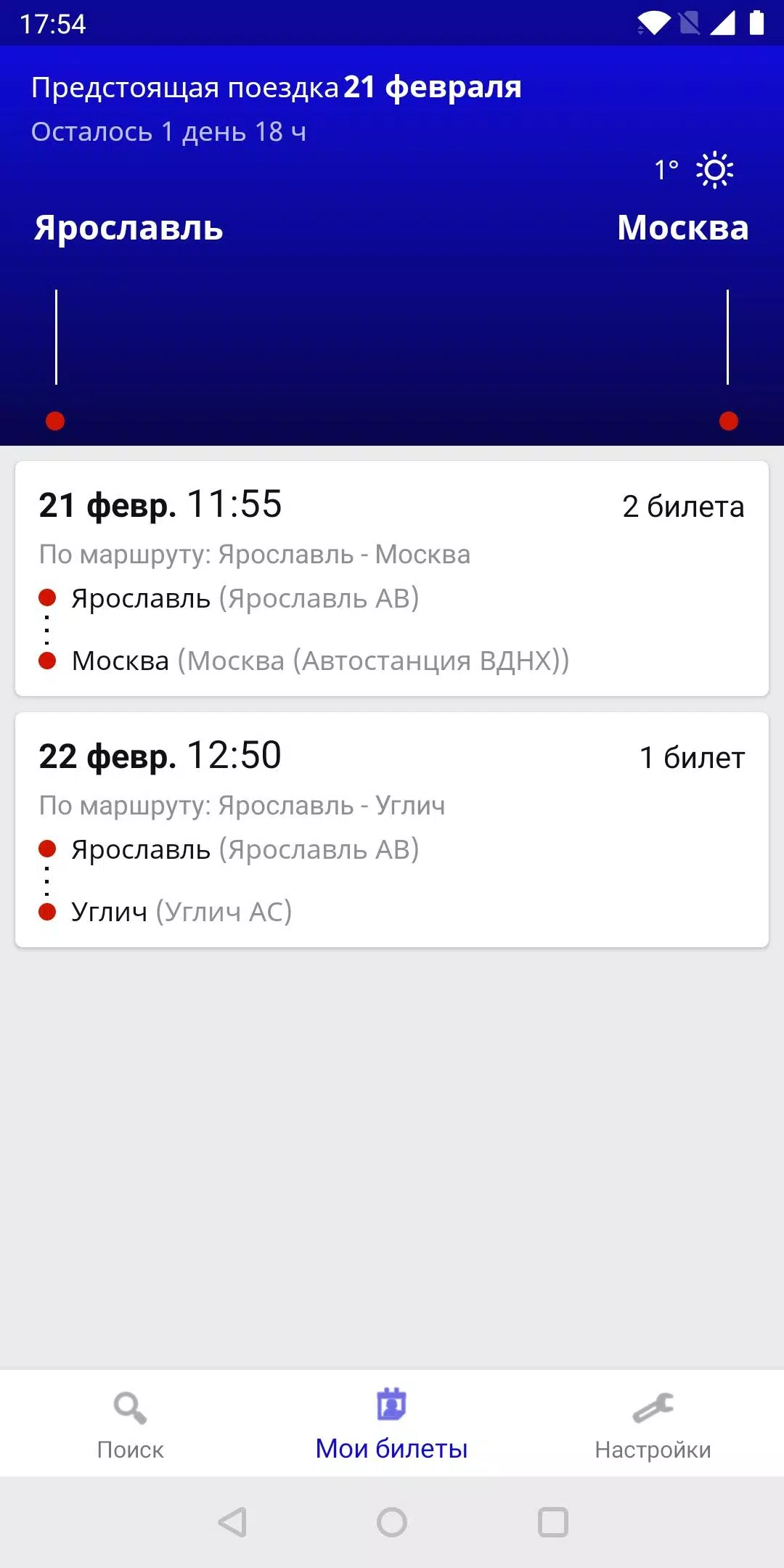Open the 21 февр. Ярославль - Москва ticket card
Viewport: 784px width, 1568px height.
[392, 579]
